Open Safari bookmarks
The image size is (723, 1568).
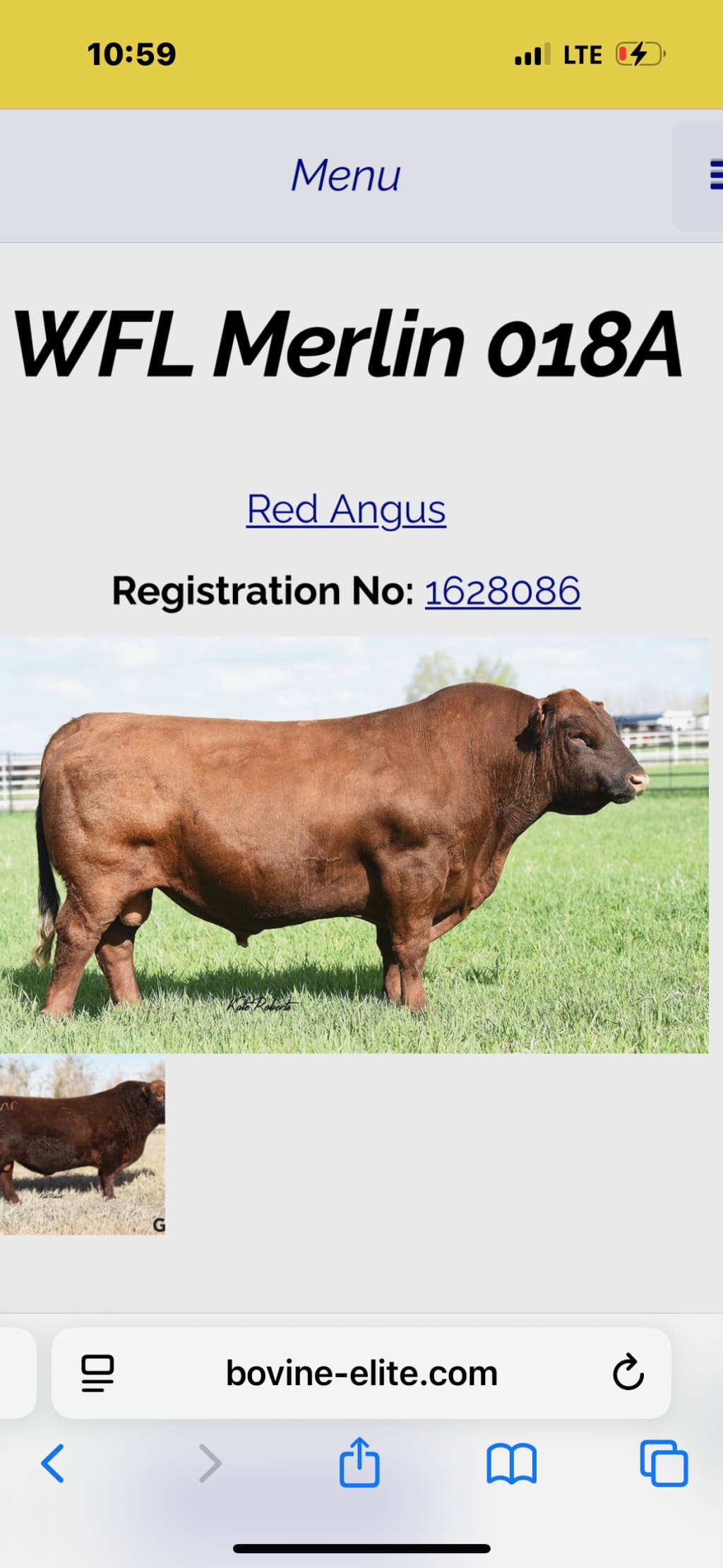[x=511, y=1463]
